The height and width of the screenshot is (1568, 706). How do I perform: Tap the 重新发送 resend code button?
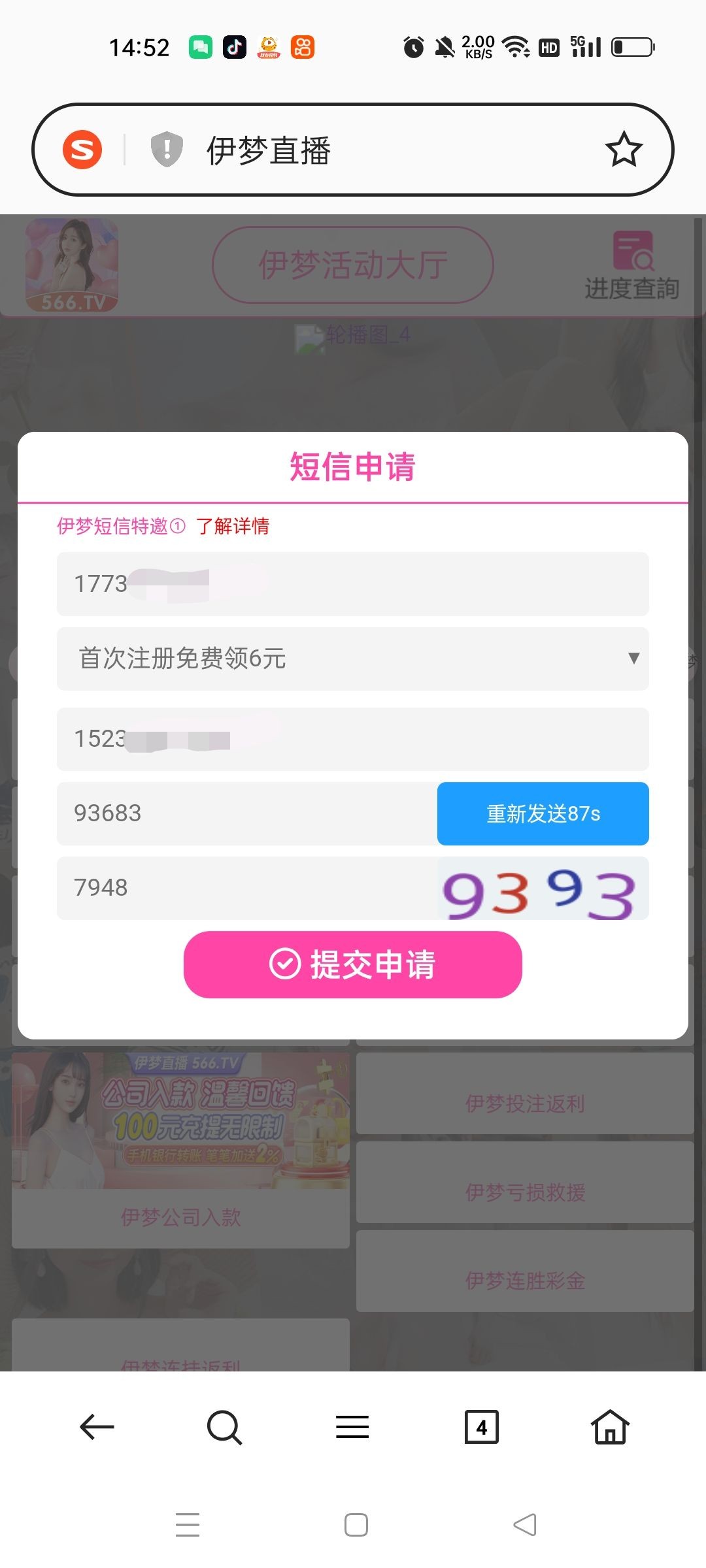543,813
